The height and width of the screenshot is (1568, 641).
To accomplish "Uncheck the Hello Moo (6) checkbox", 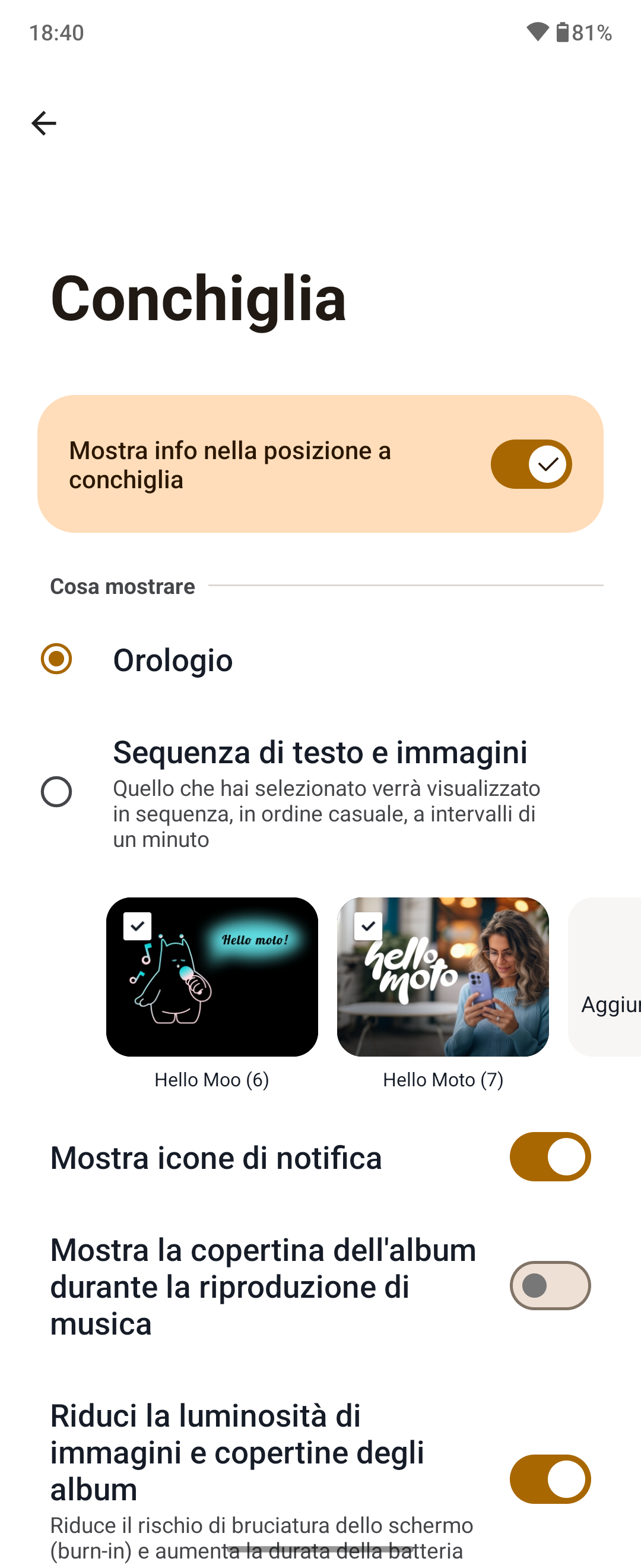I will 138,927.
